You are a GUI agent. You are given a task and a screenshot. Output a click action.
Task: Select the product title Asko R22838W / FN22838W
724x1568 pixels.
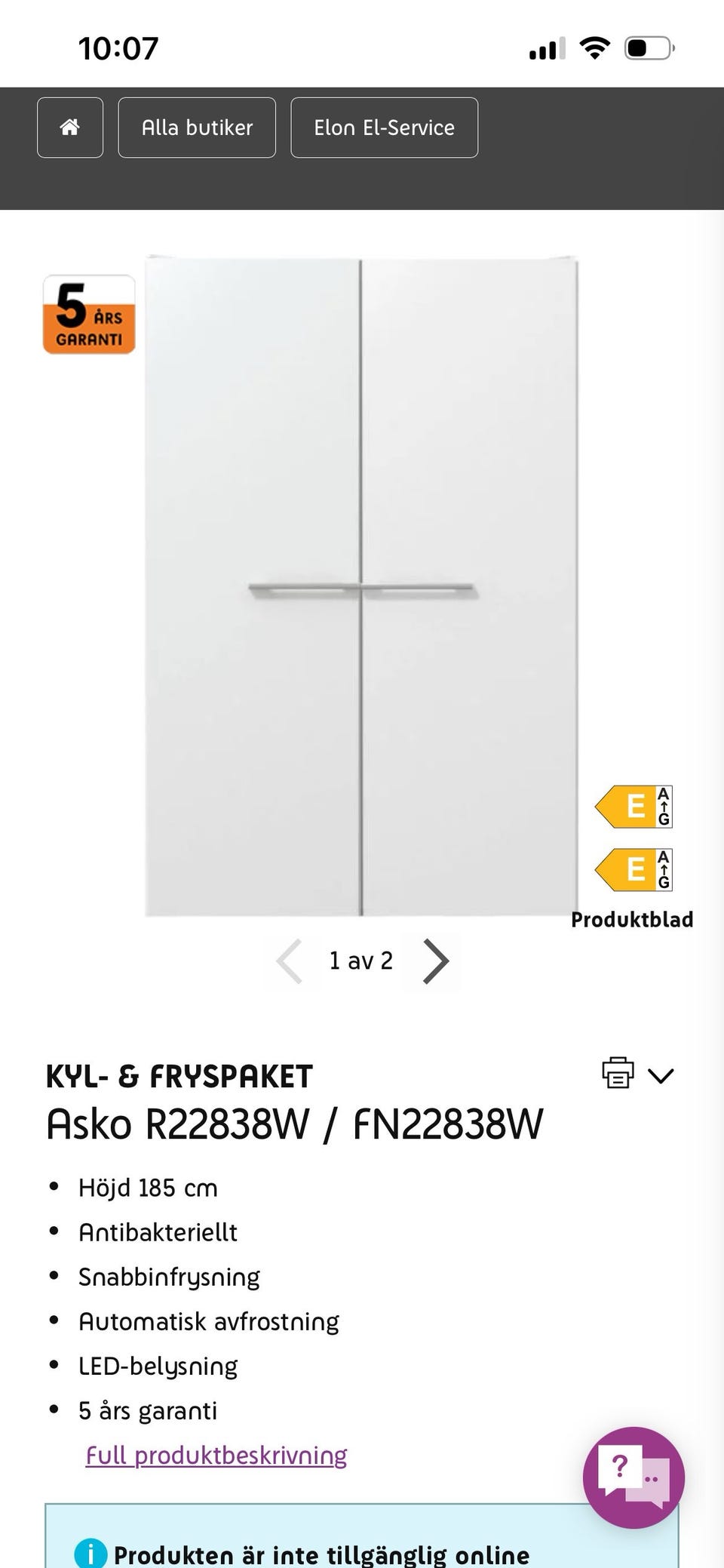295,1123
